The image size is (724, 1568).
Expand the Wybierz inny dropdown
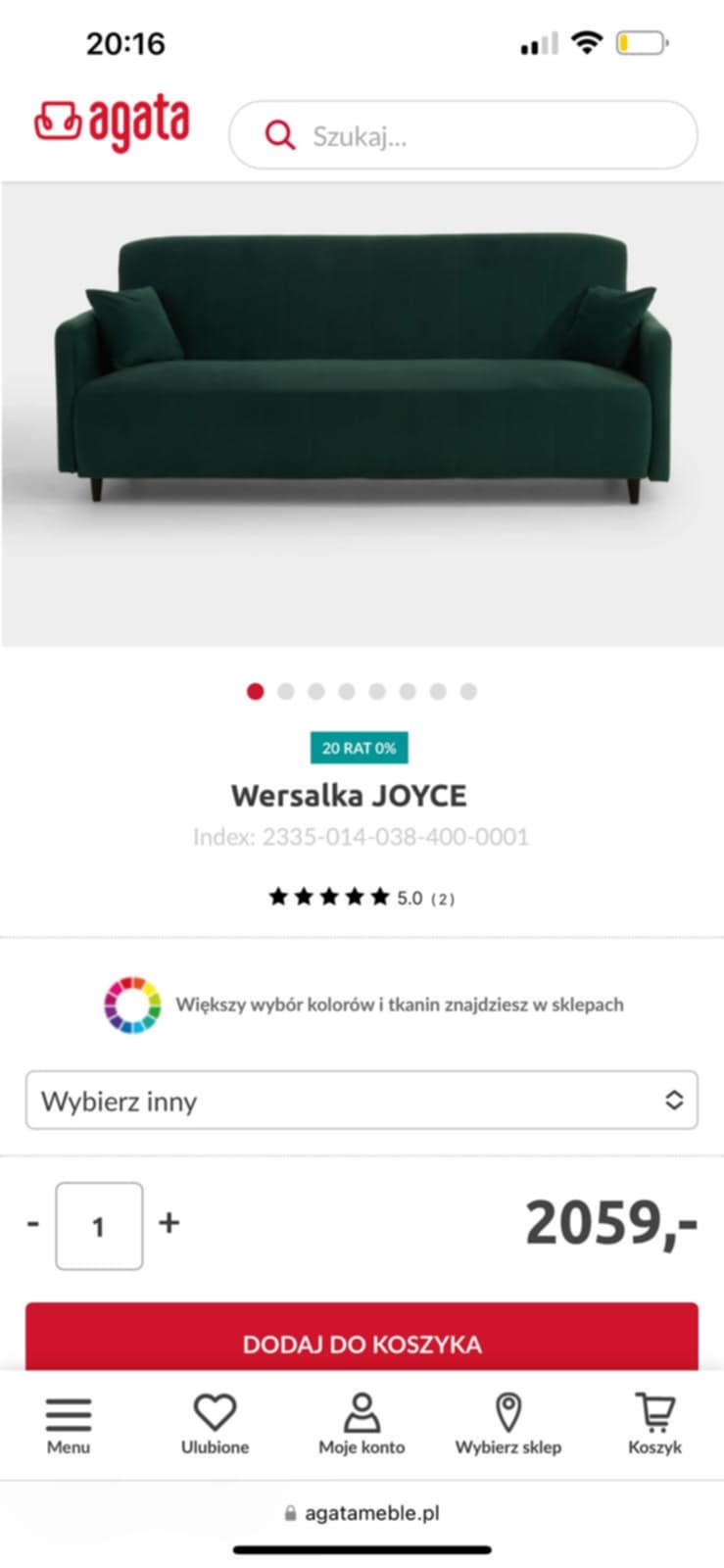[362, 1101]
